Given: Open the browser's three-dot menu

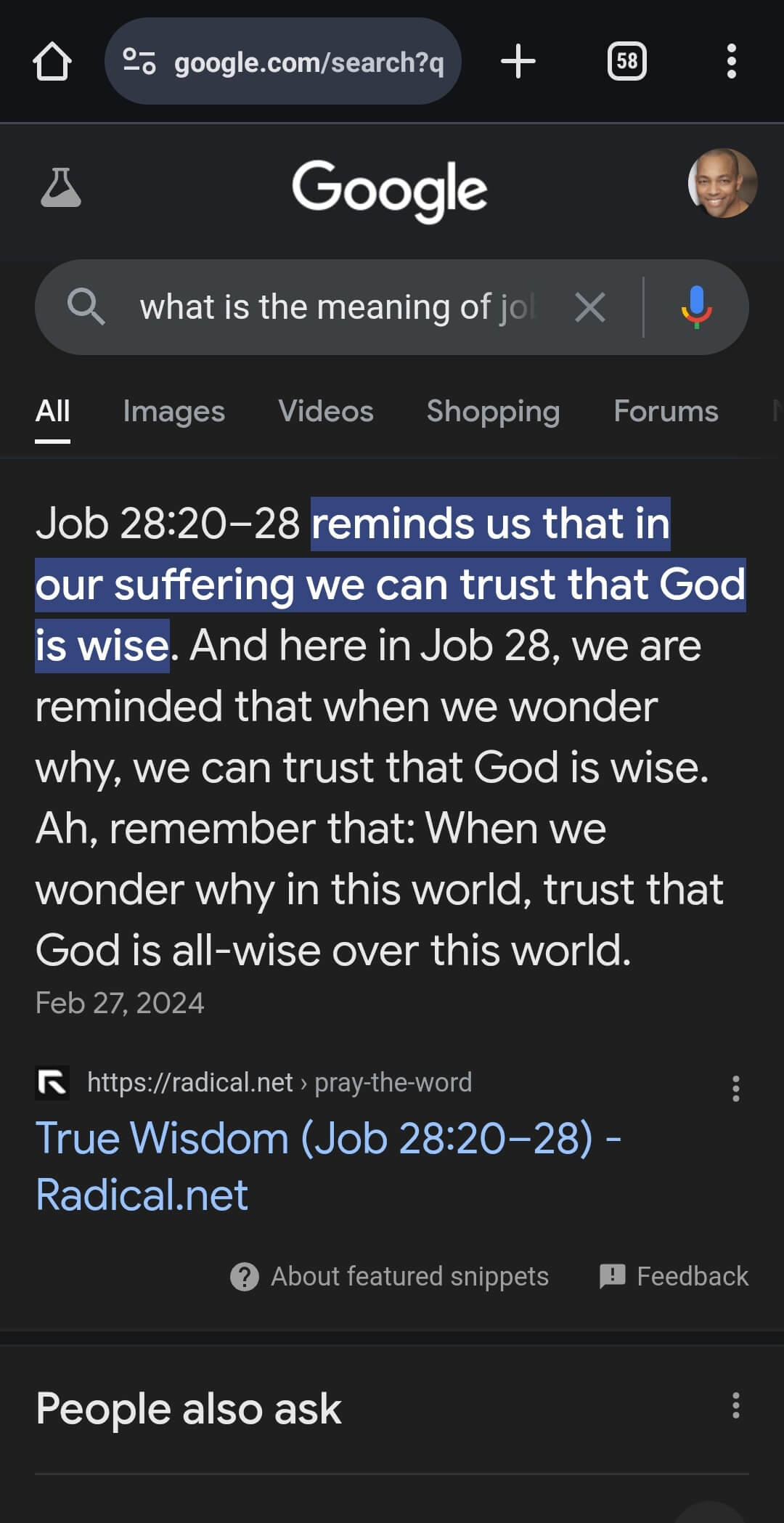Looking at the screenshot, I should pos(732,62).
